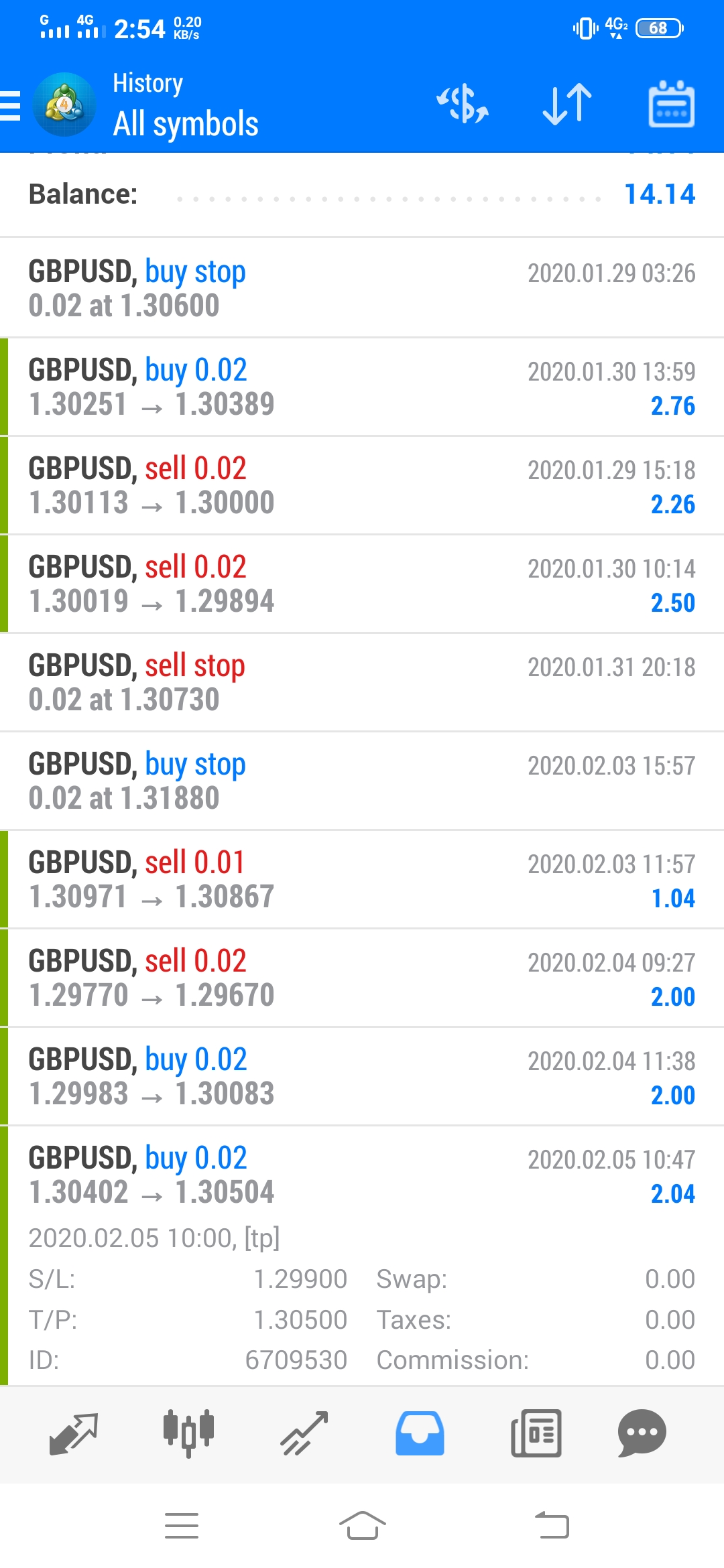The image size is (724, 1568).
Task: Change history sort order
Action: pyautogui.click(x=567, y=104)
